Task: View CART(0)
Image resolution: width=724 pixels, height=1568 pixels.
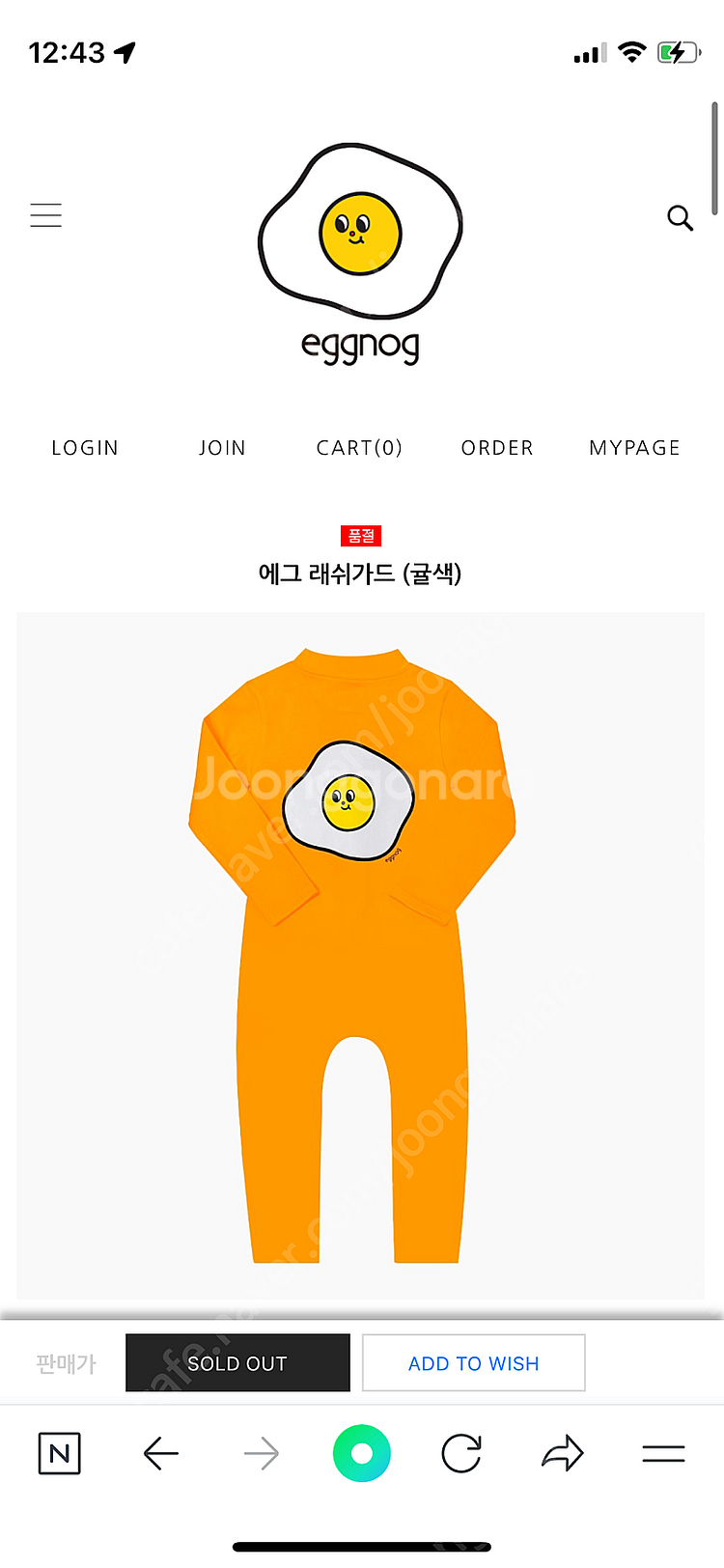Action: tap(359, 448)
